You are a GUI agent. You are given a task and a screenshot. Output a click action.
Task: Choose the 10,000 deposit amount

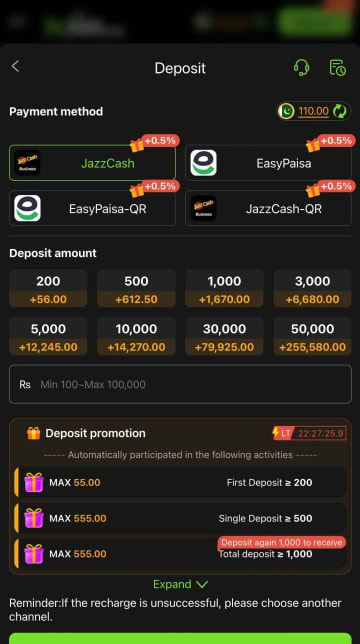(136, 336)
